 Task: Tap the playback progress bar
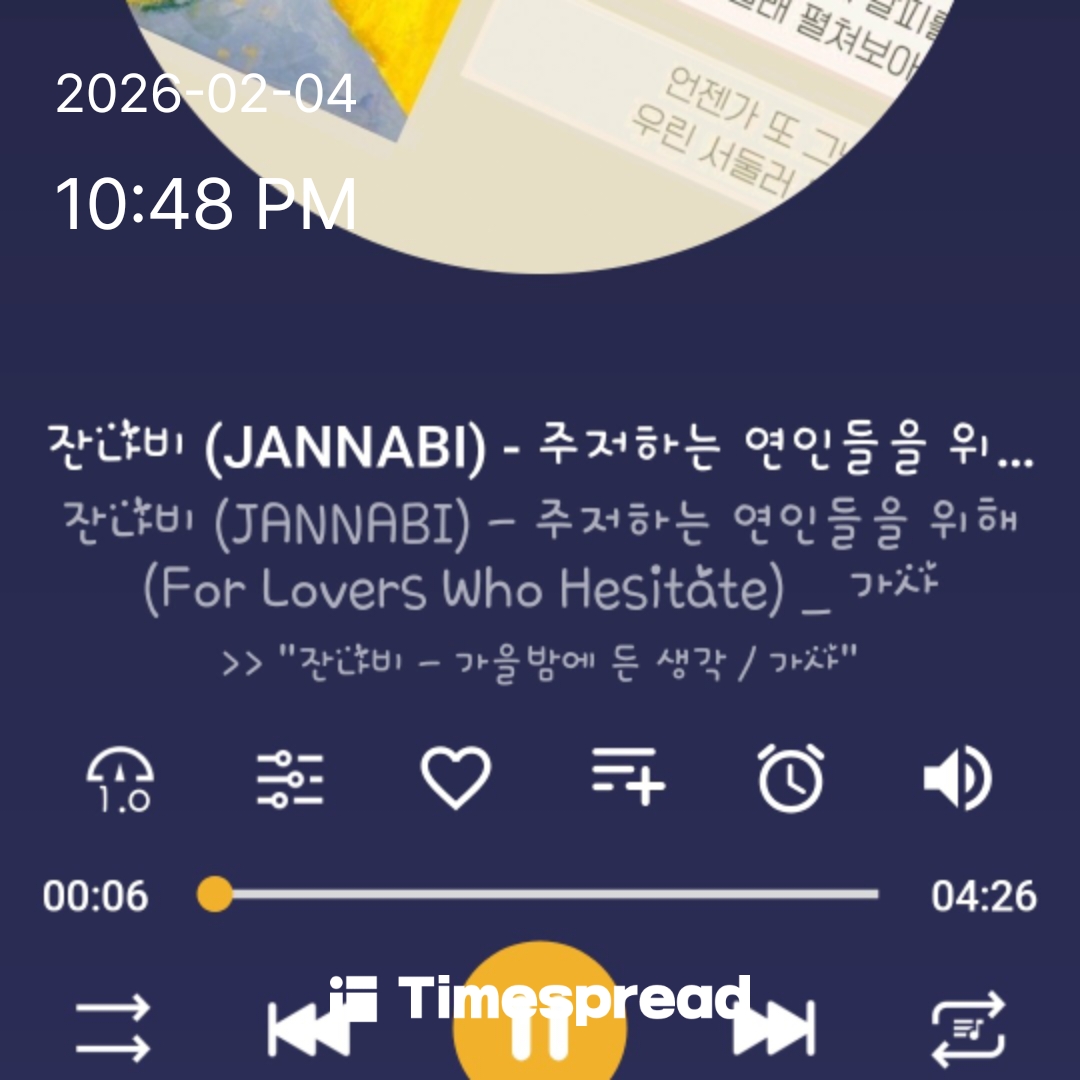[545, 894]
